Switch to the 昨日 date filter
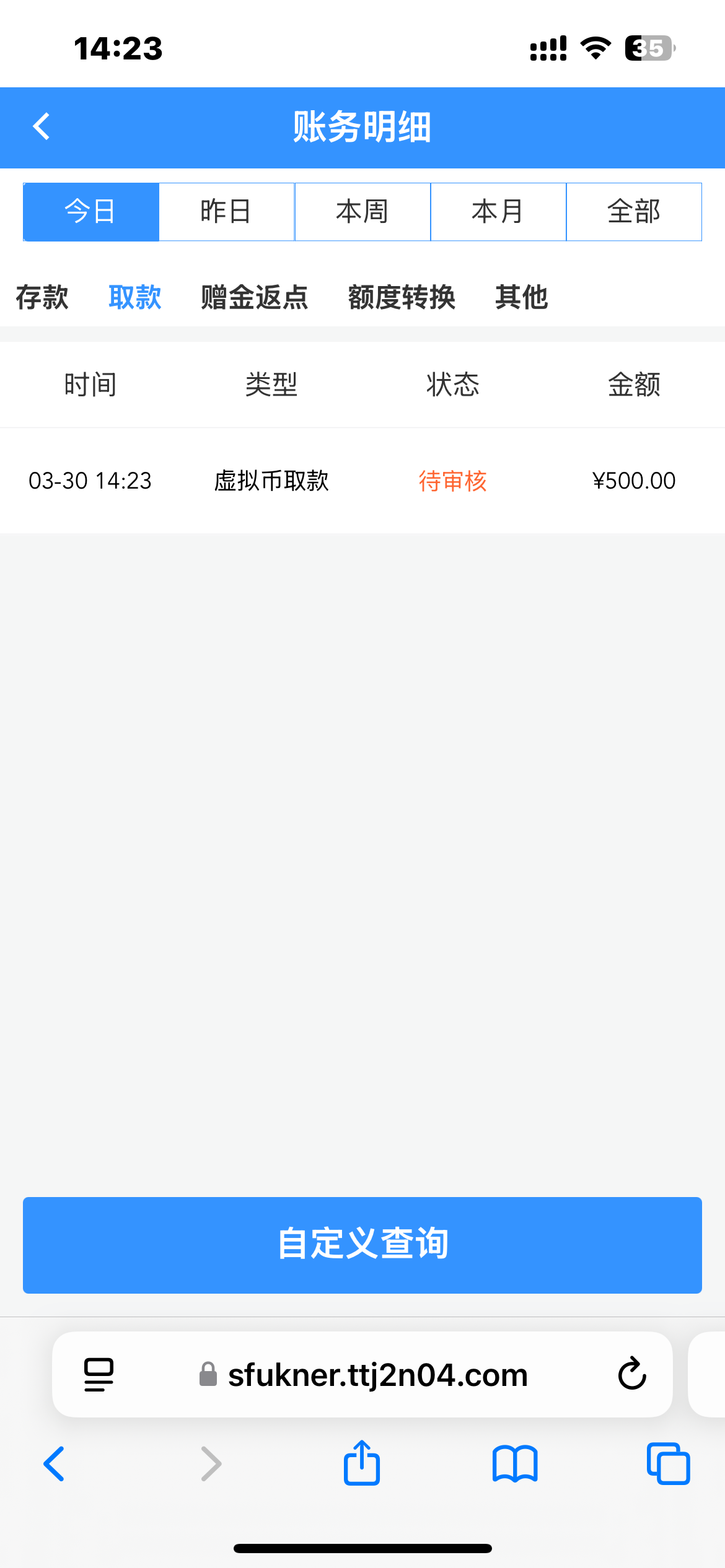Screen dimensions: 725x1568 point(227,212)
